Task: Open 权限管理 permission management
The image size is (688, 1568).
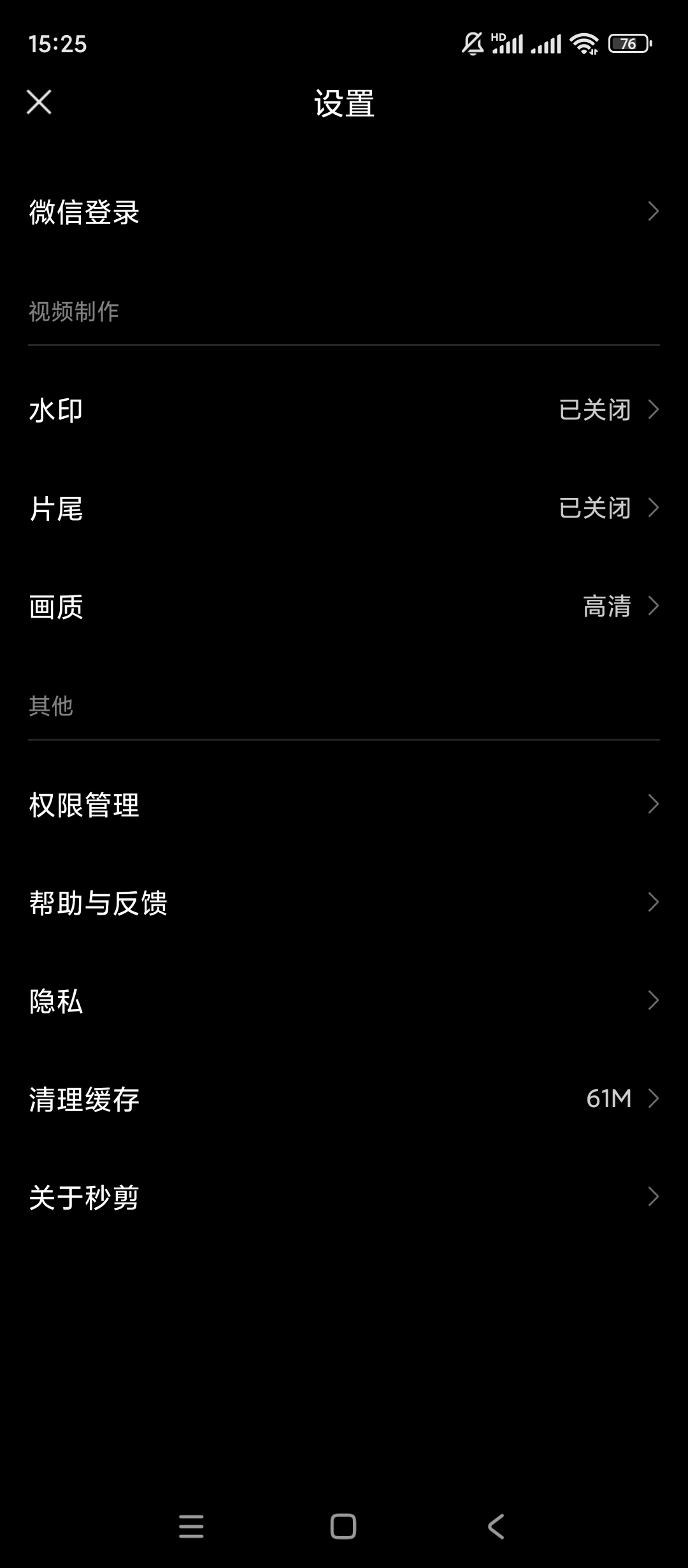Action: pos(344,804)
